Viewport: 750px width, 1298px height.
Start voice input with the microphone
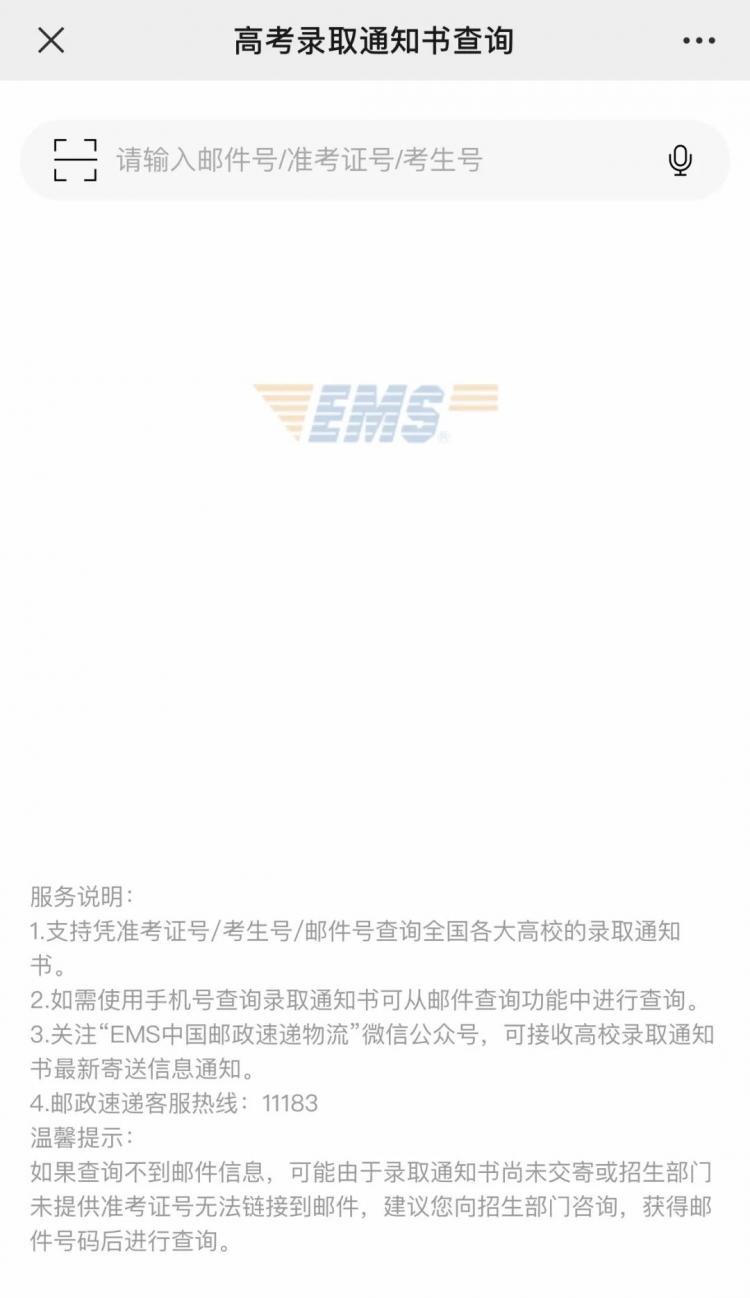point(680,160)
